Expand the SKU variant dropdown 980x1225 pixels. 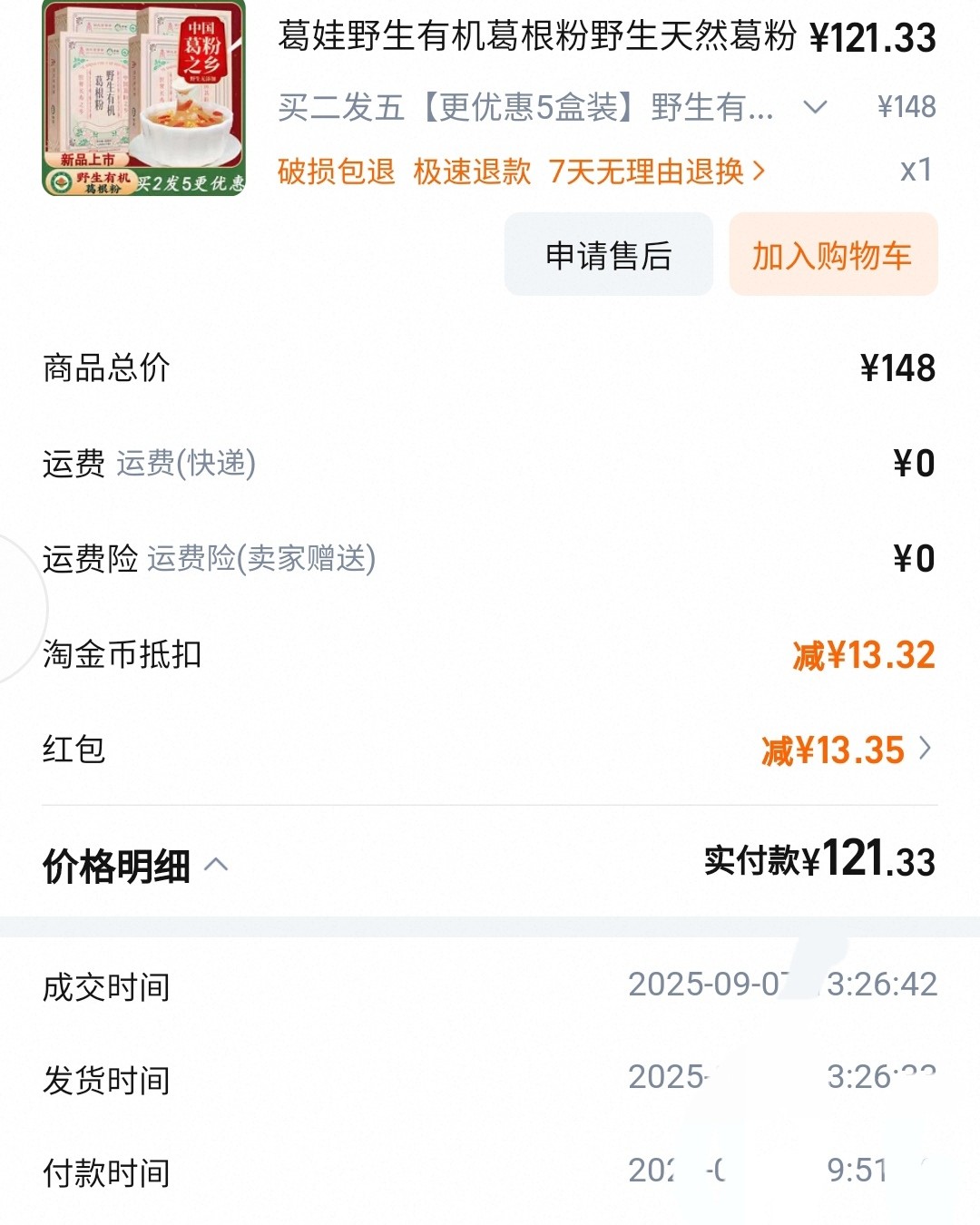tap(818, 106)
